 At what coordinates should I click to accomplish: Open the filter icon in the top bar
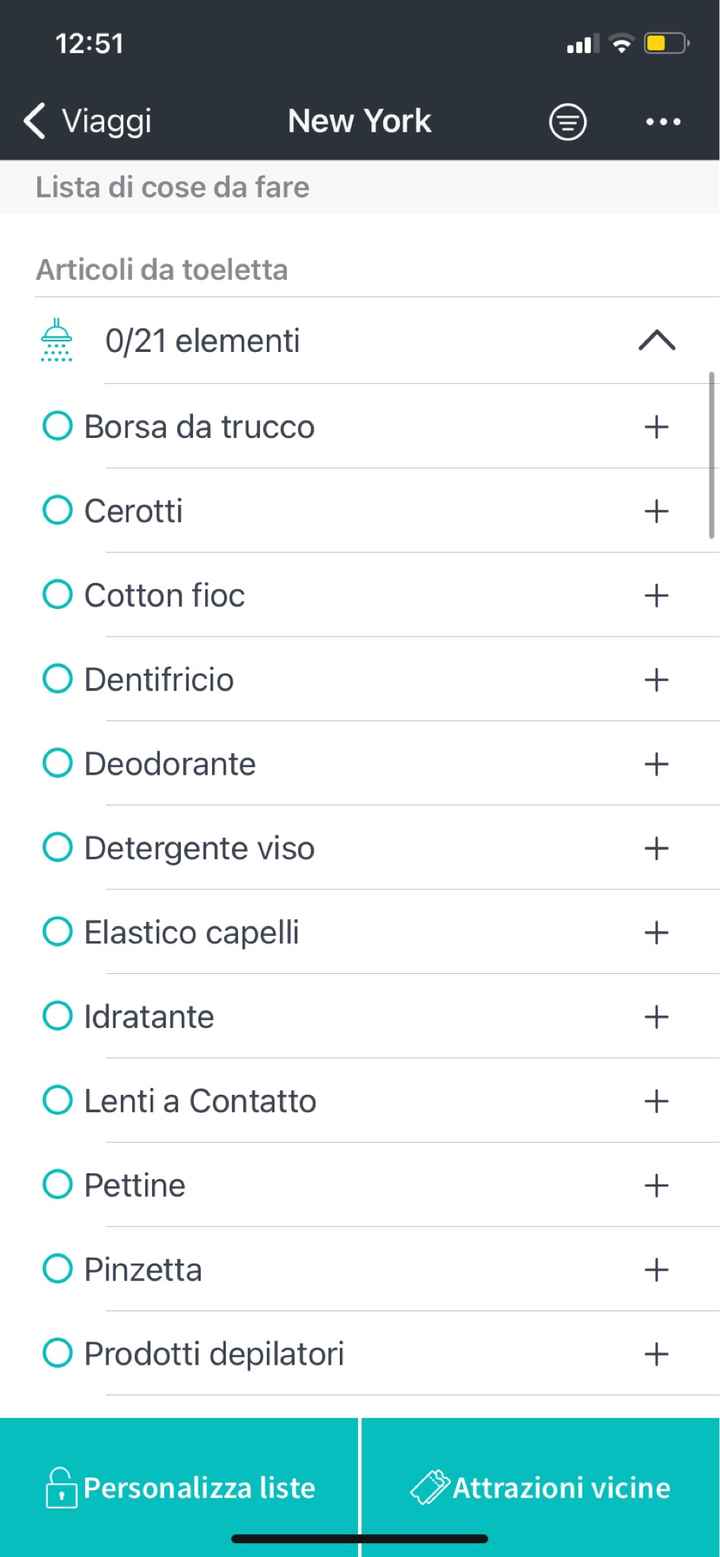[x=567, y=121]
